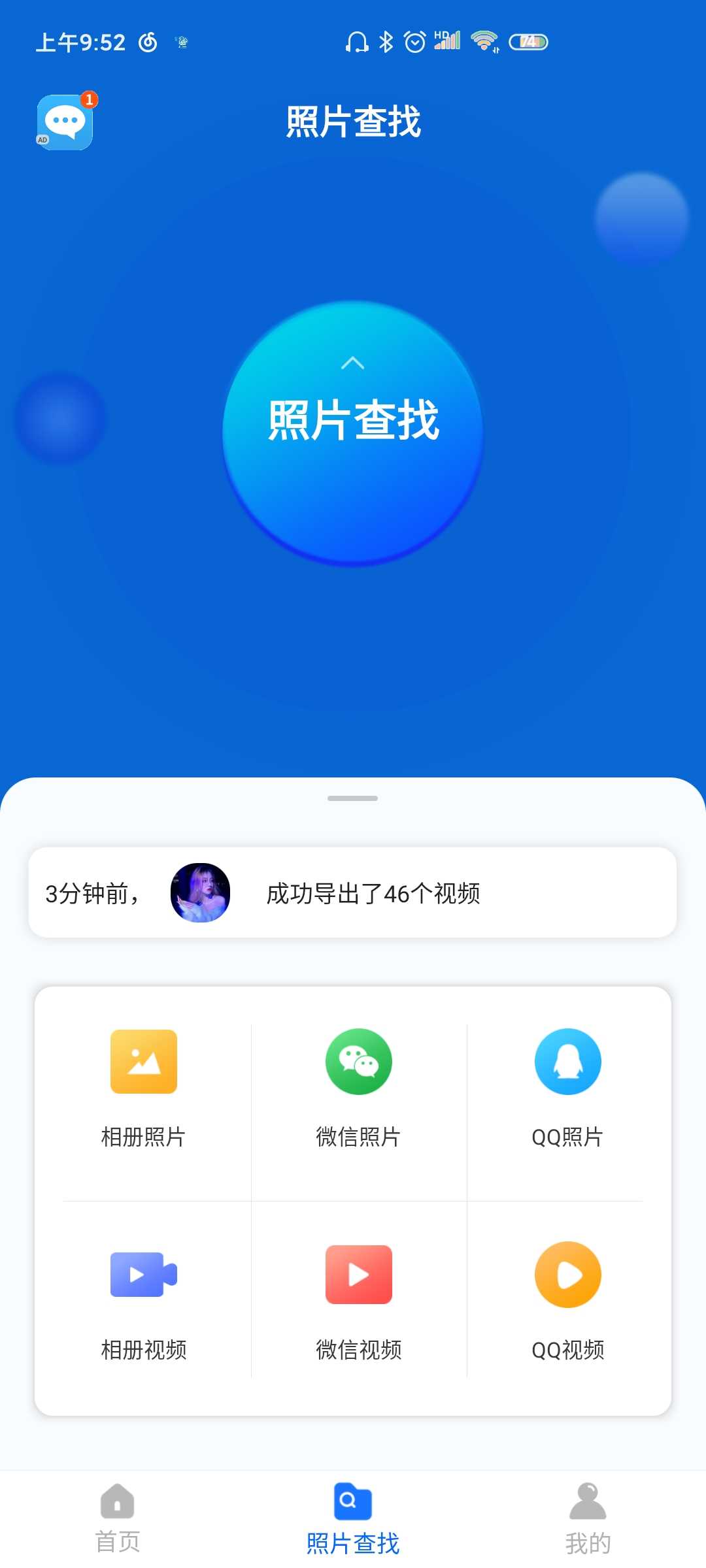Viewport: 706px width, 1568px height.
Task: Open the user avatar thumbnail in the notice
Action: (200, 894)
